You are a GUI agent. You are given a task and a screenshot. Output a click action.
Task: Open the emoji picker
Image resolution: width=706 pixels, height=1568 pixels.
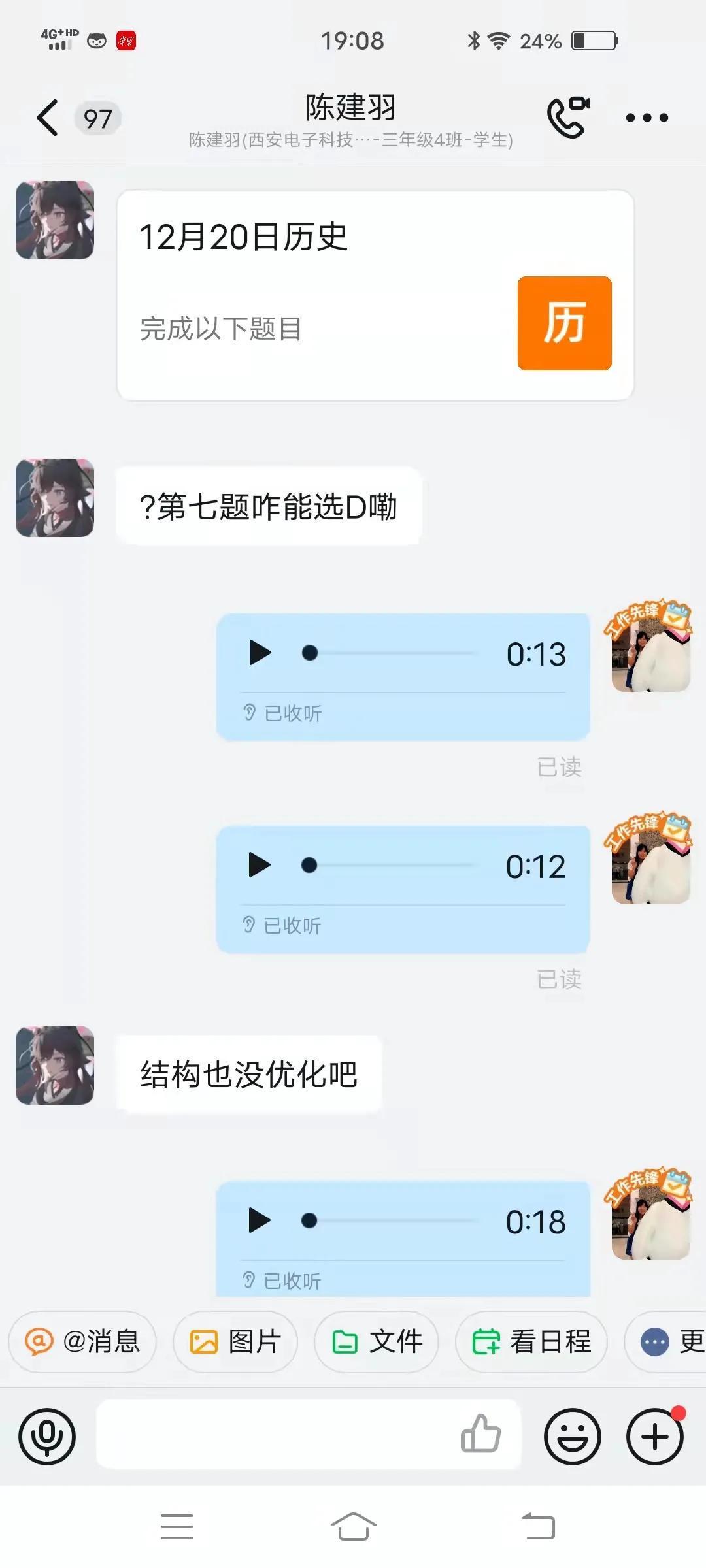pos(572,1437)
